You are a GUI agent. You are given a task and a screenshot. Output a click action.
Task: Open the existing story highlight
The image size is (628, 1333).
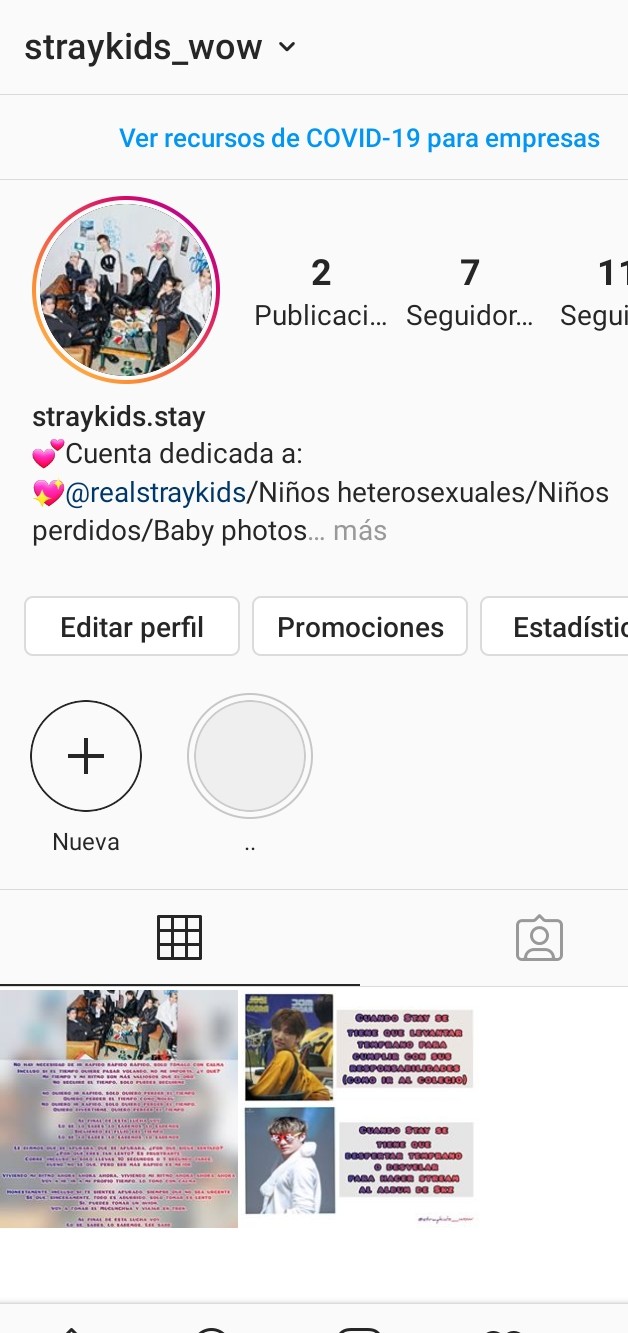(x=250, y=757)
